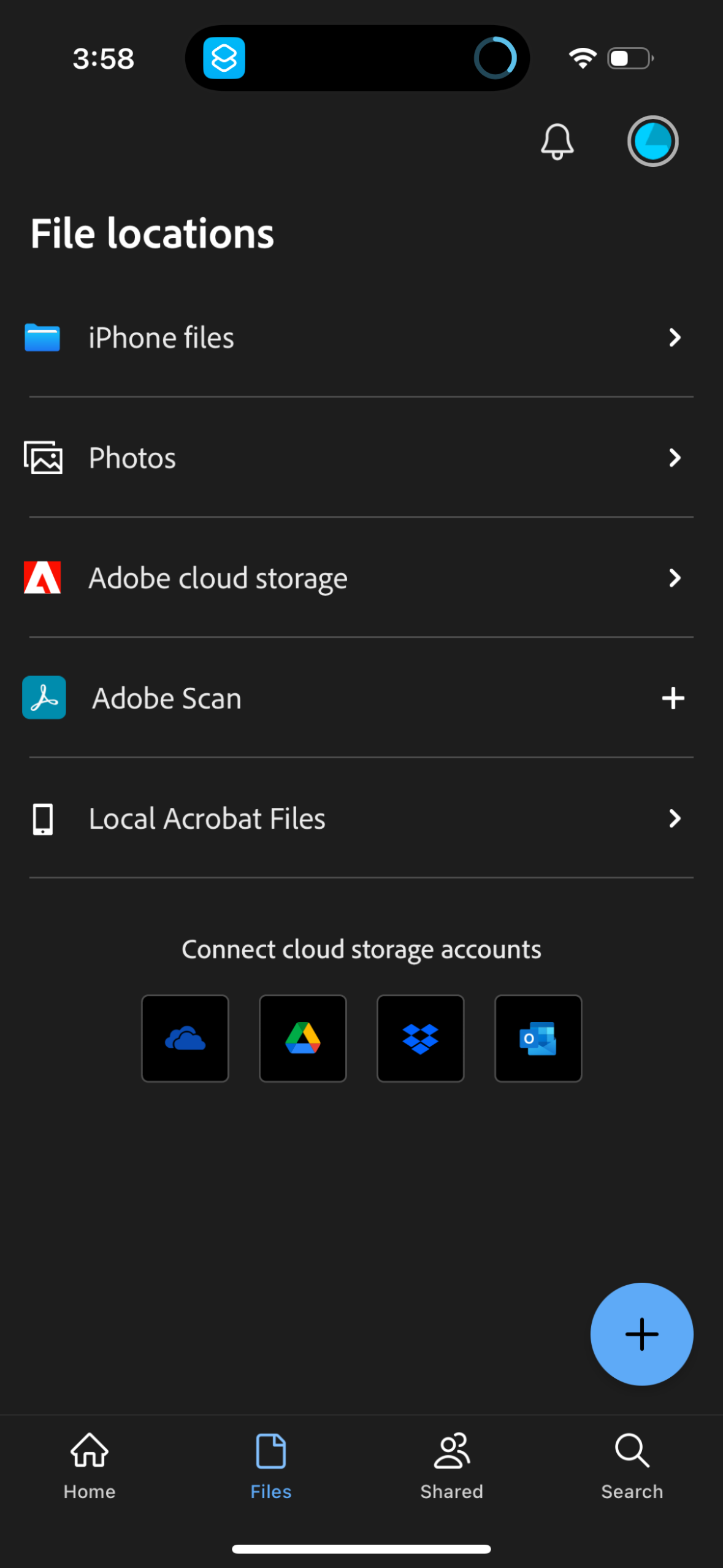The height and width of the screenshot is (1568, 723).
Task: Expand the iPhone files chevron
Action: 675,337
